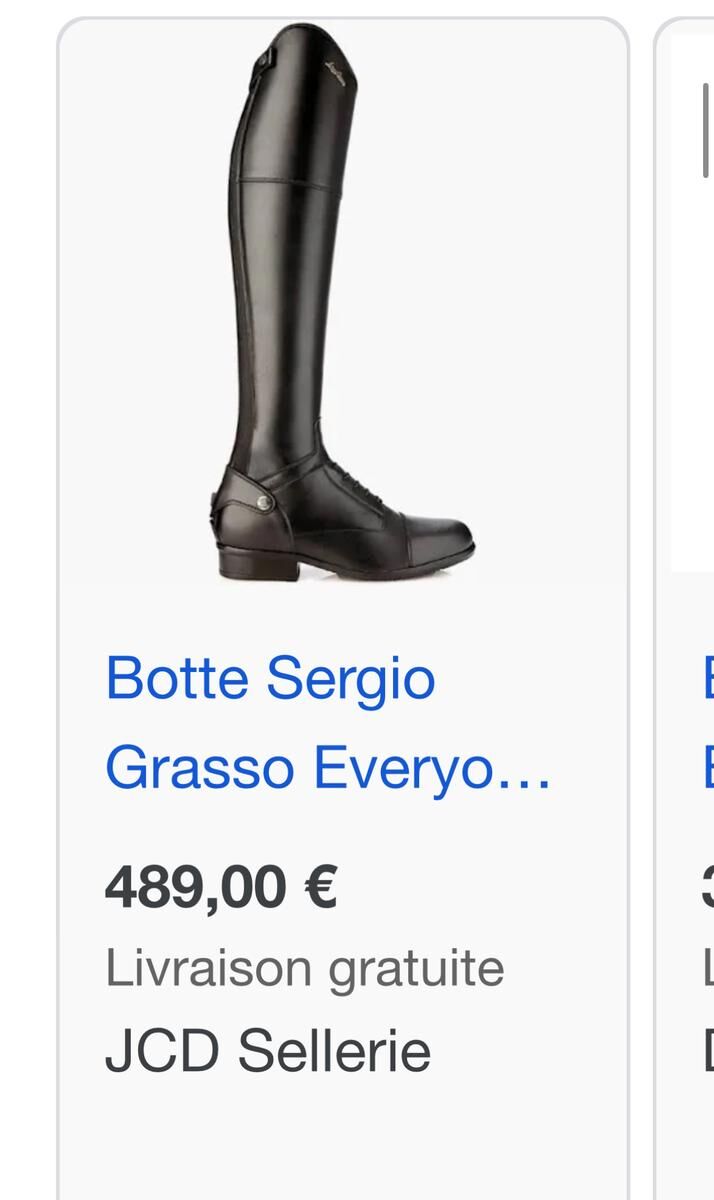Open the Botte Sergio Grasso Everyo… title link
The height and width of the screenshot is (1200, 714).
point(328,723)
